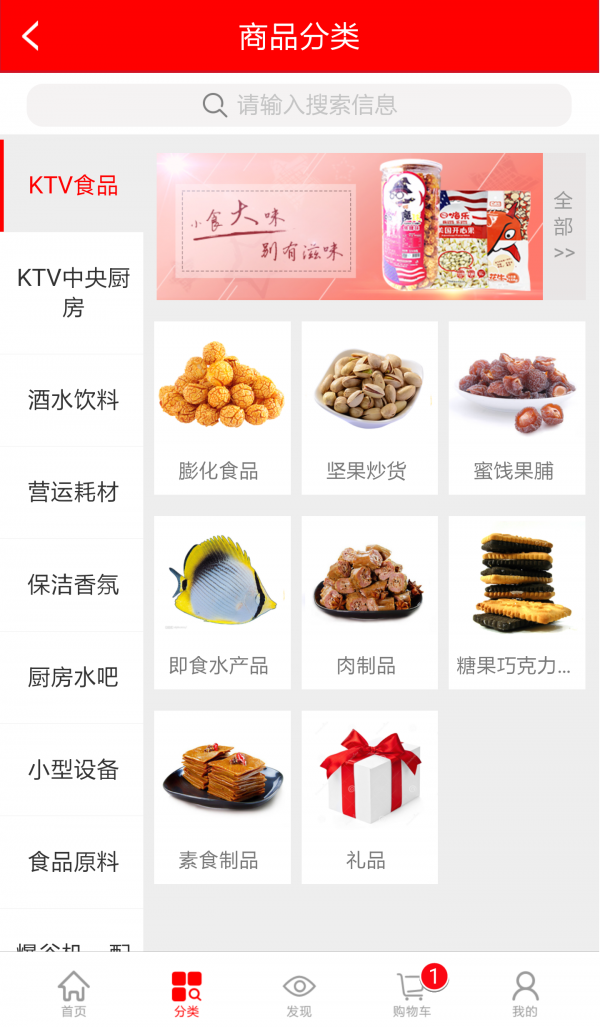The image size is (600, 1027).
Task: Select the KTV中央厨房 category
Action: coord(73,293)
